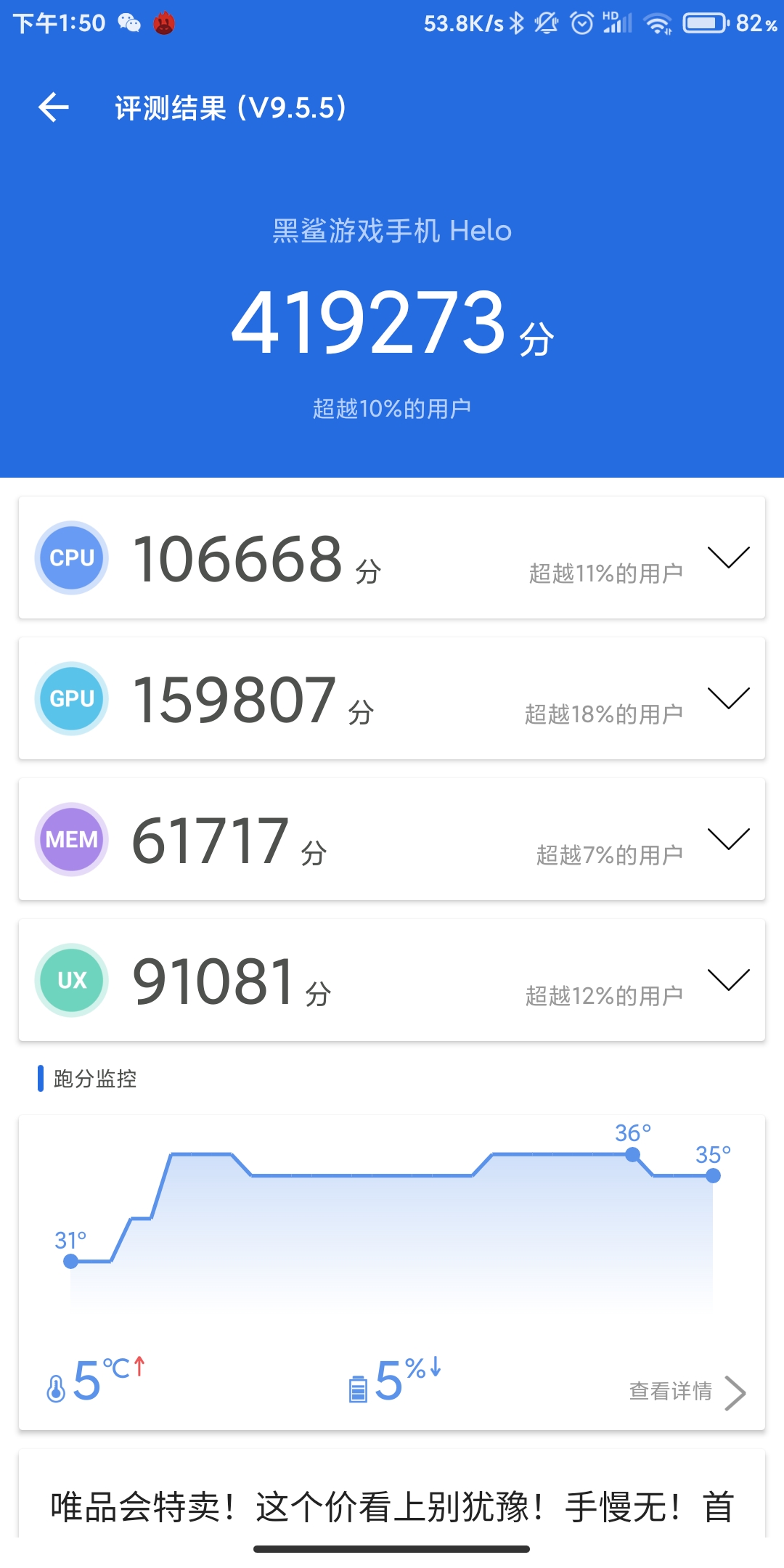784x1568 pixels.
Task: Go back using the top-left arrow
Action: (x=54, y=107)
